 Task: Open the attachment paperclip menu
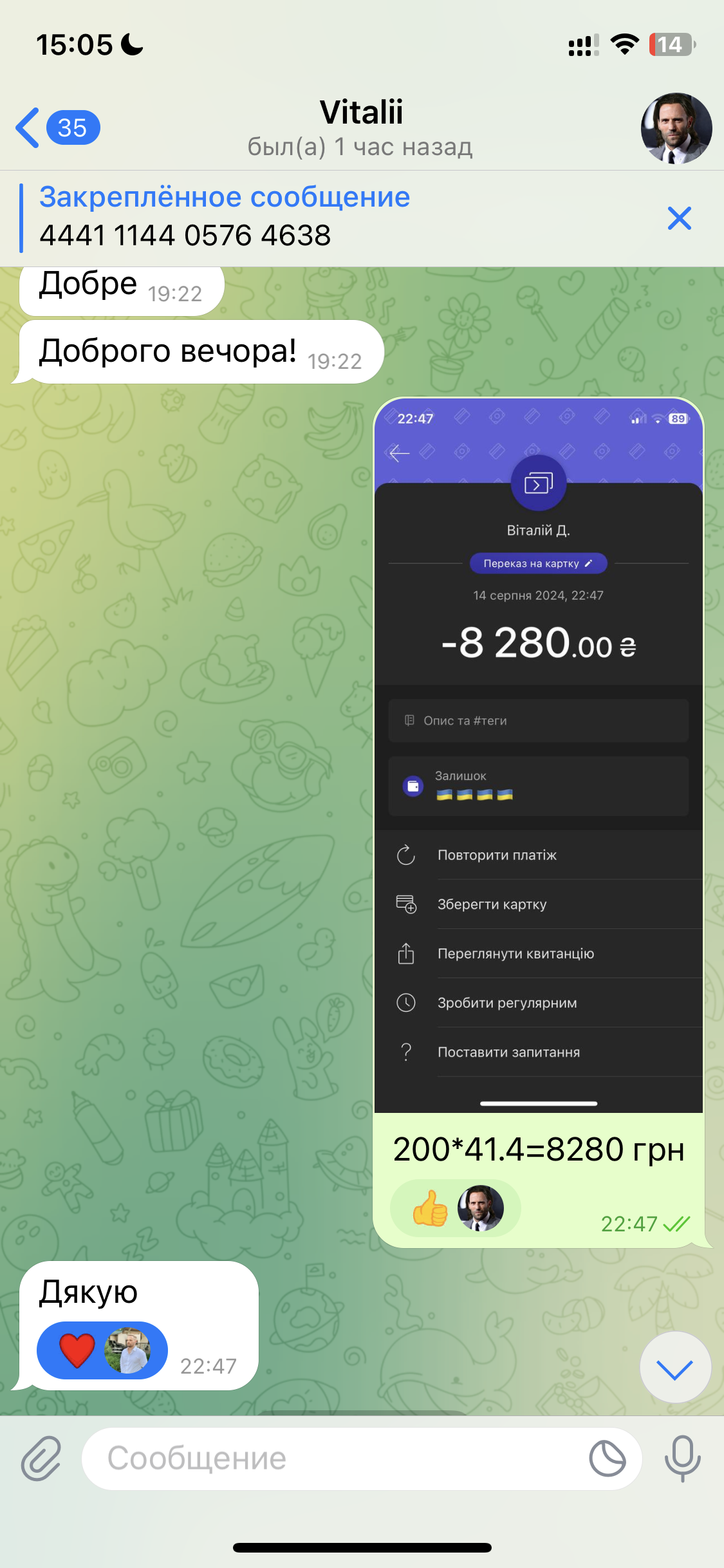[41, 1459]
